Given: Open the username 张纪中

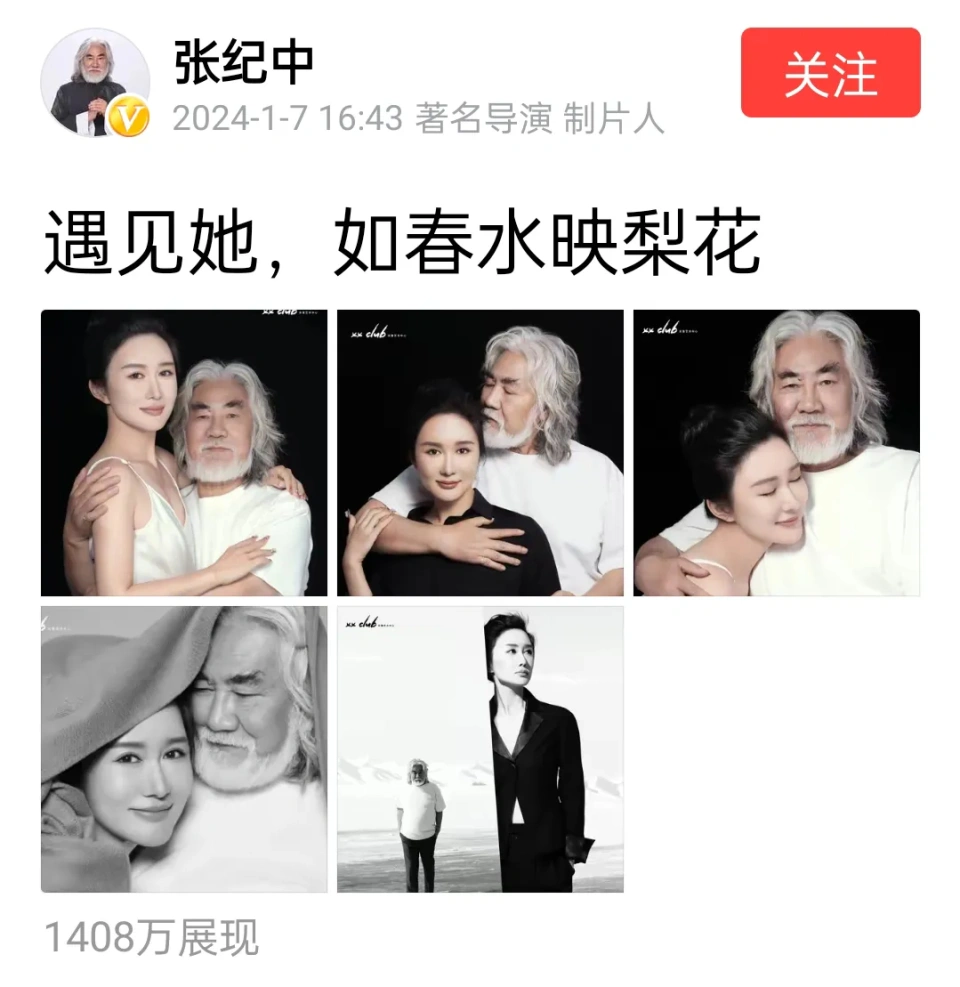Looking at the screenshot, I should (245, 62).
